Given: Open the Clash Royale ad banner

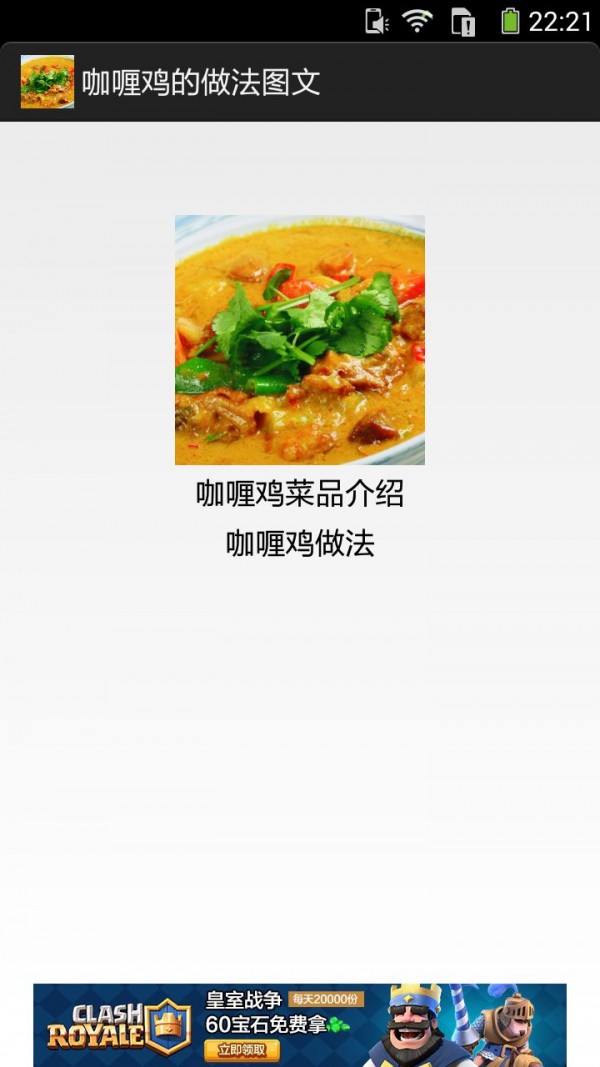Looking at the screenshot, I should click(300, 1025).
